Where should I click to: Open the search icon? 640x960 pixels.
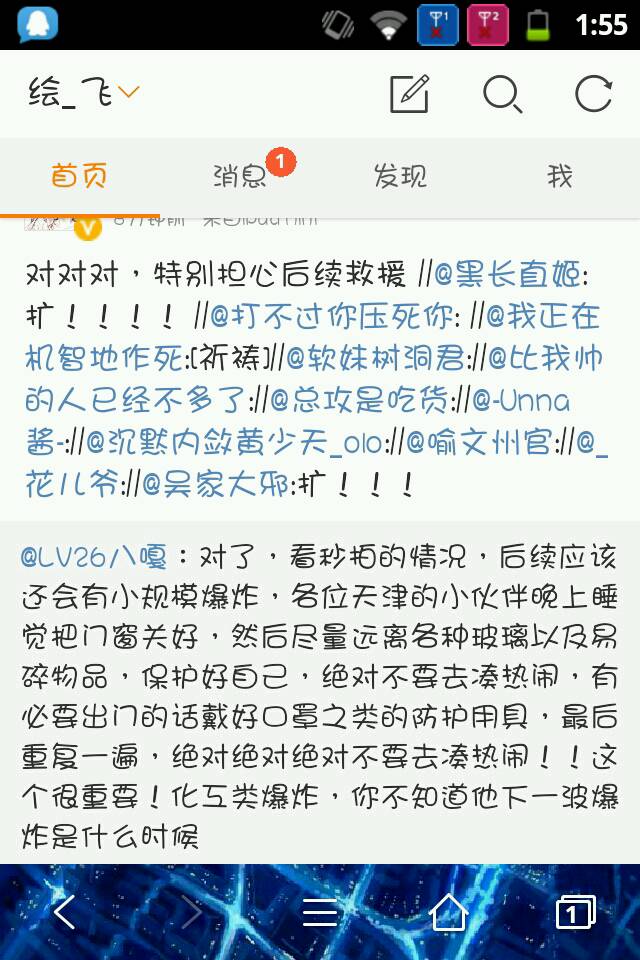point(501,94)
